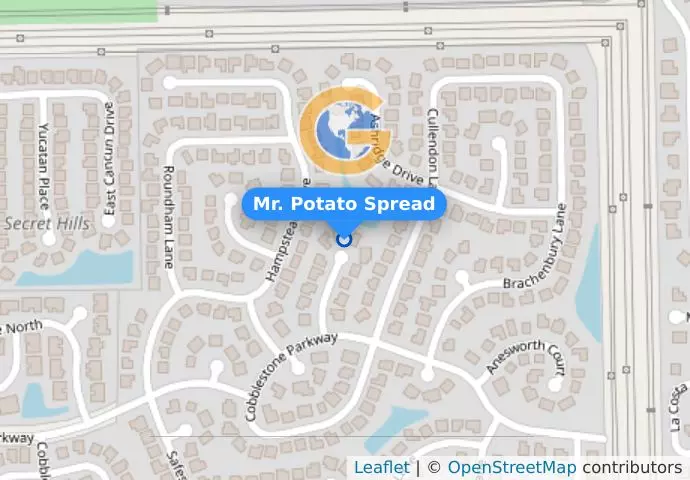Open the Leaflet attribution link
Screen dimensions: 690x480
(381, 467)
